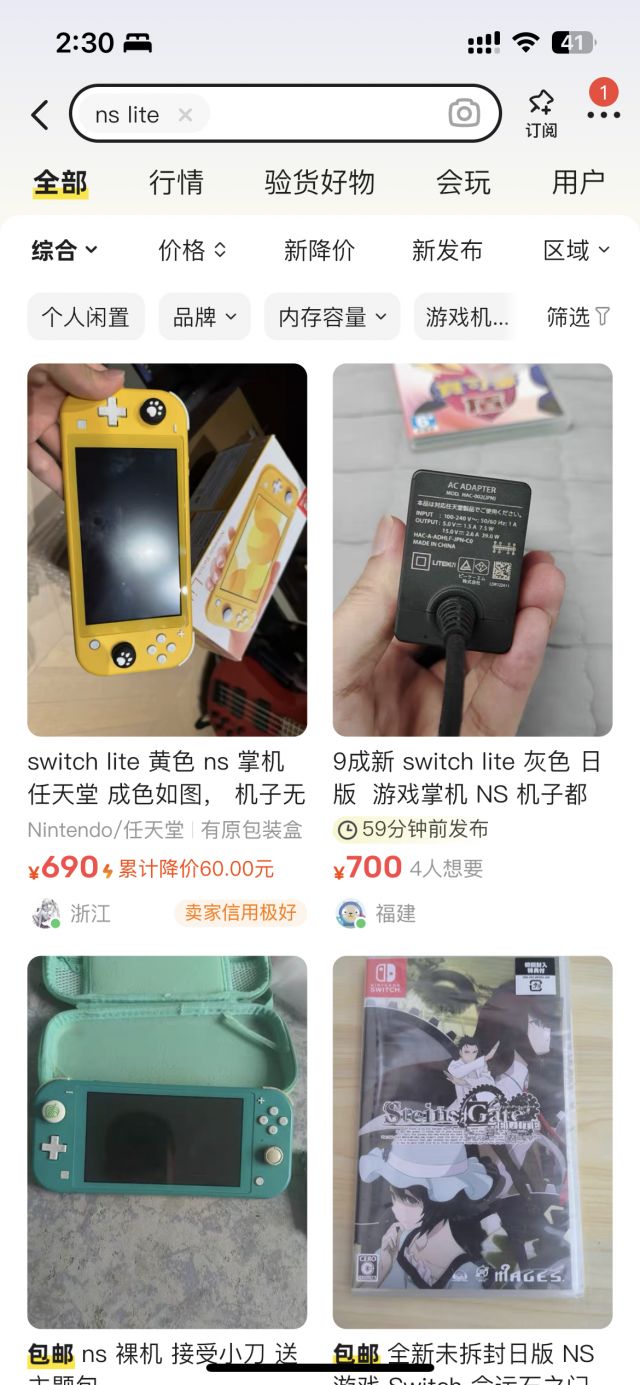Viewport: 640px width, 1385px height.
Task: Expand the 综合 sorting dropdown
Action: click(x=64, y=250)
